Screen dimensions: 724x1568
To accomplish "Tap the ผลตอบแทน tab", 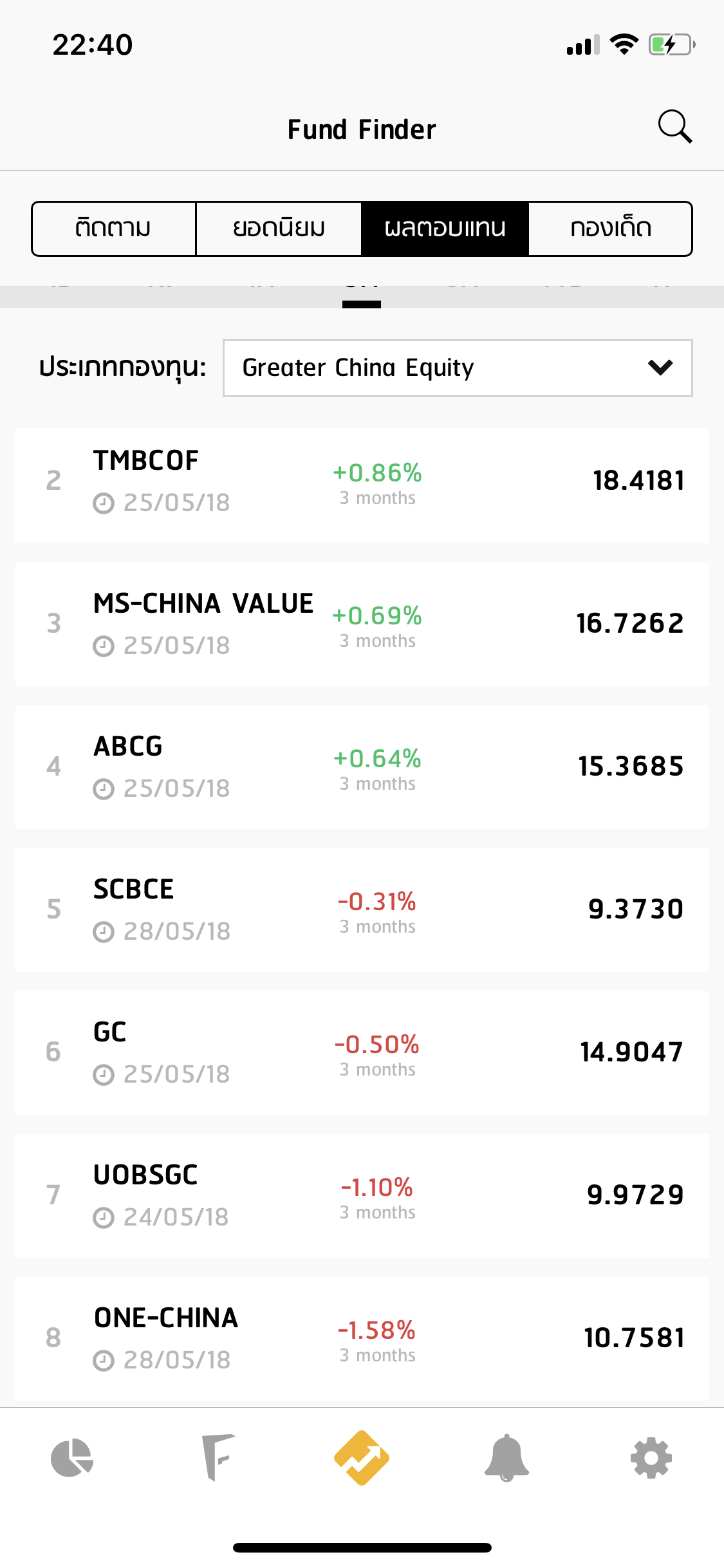I will tap(445, 229).
